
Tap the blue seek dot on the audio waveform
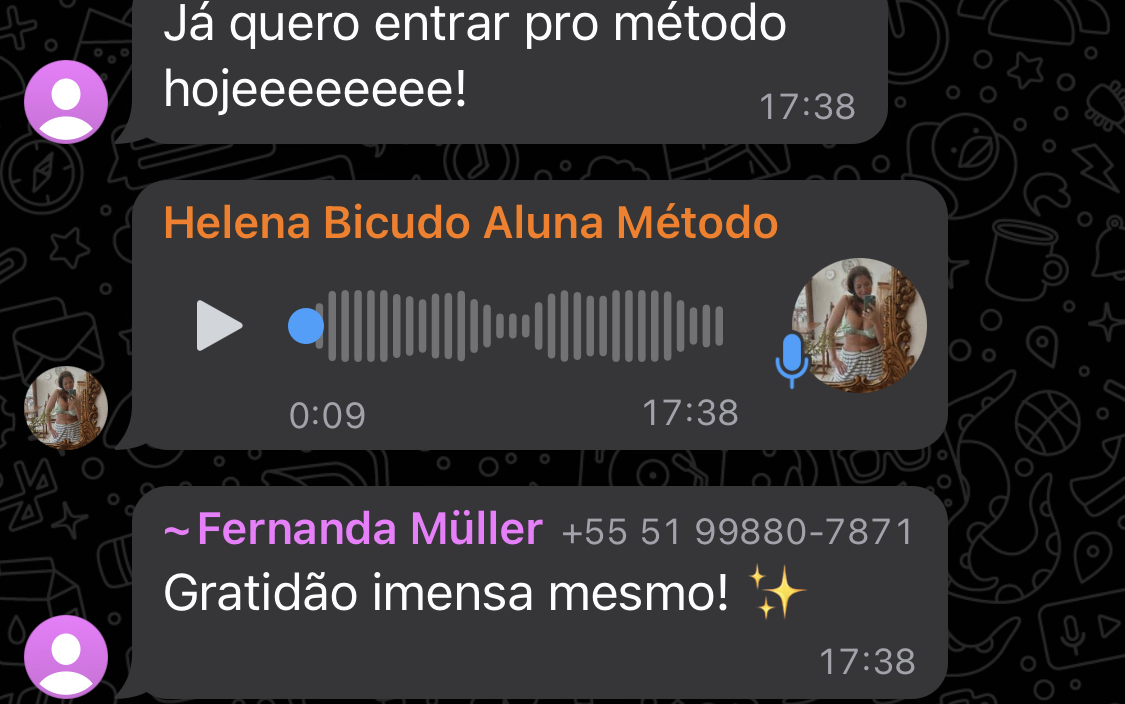(x=306, y=326)
